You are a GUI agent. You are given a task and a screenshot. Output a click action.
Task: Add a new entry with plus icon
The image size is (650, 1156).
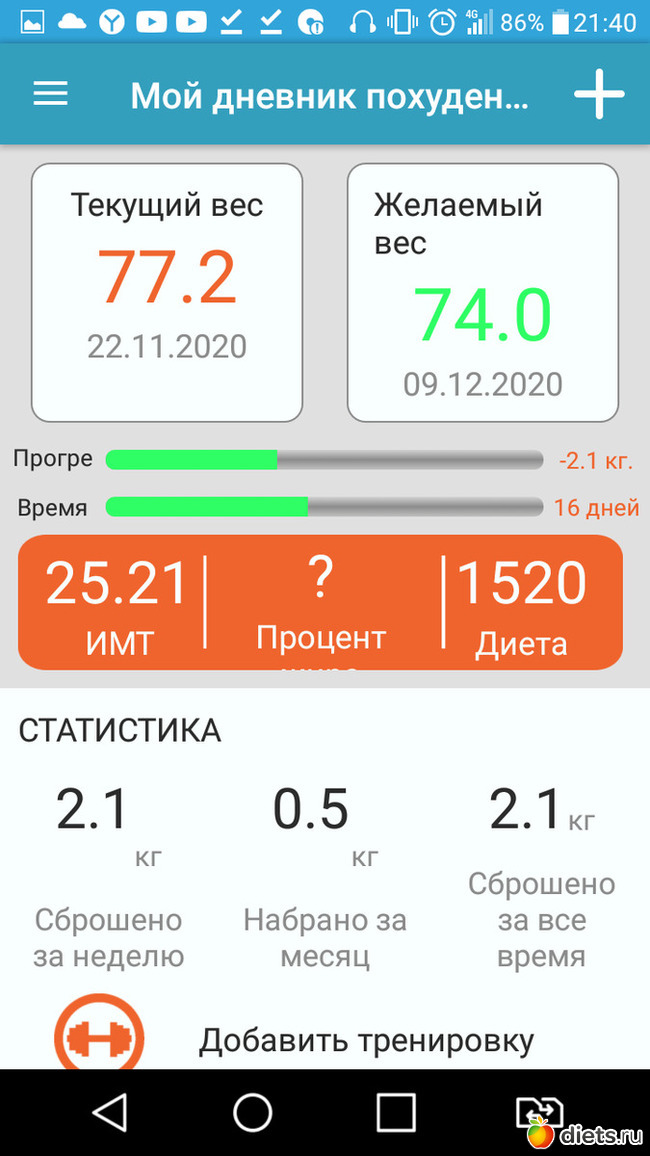599,95
